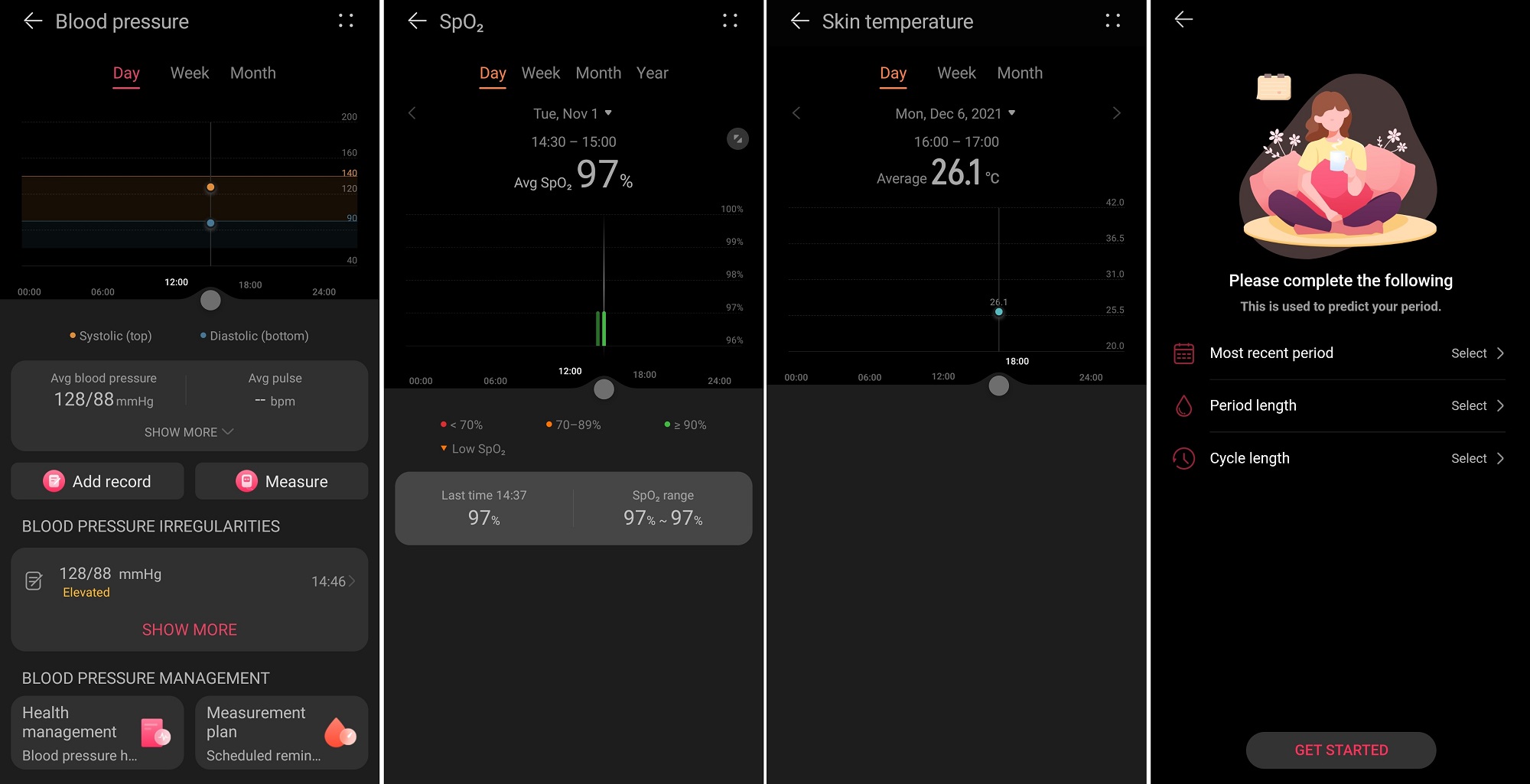
Task: Go back from the Blood pressure screen
Action: coord(33,21)
